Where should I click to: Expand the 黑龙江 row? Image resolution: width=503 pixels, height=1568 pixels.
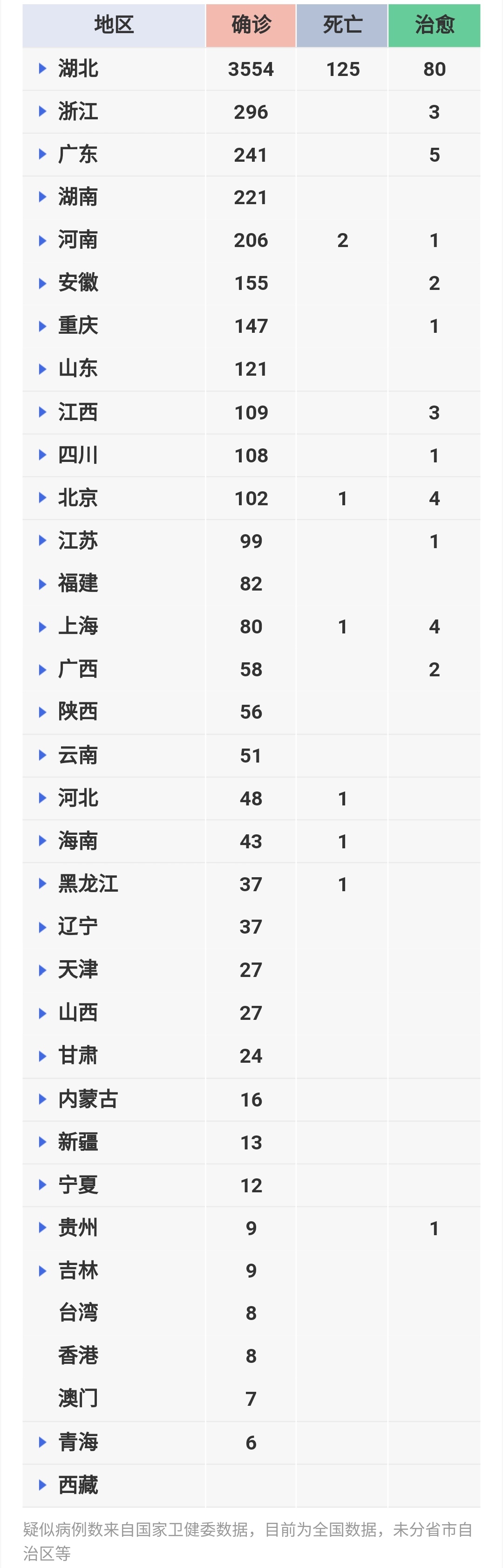42,884
